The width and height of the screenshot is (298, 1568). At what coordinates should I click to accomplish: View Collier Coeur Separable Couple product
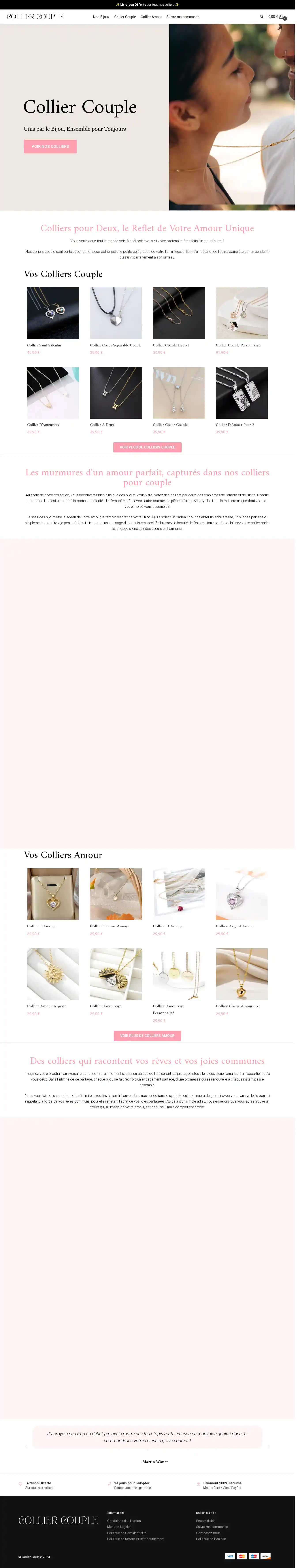[x=116, y=313]
